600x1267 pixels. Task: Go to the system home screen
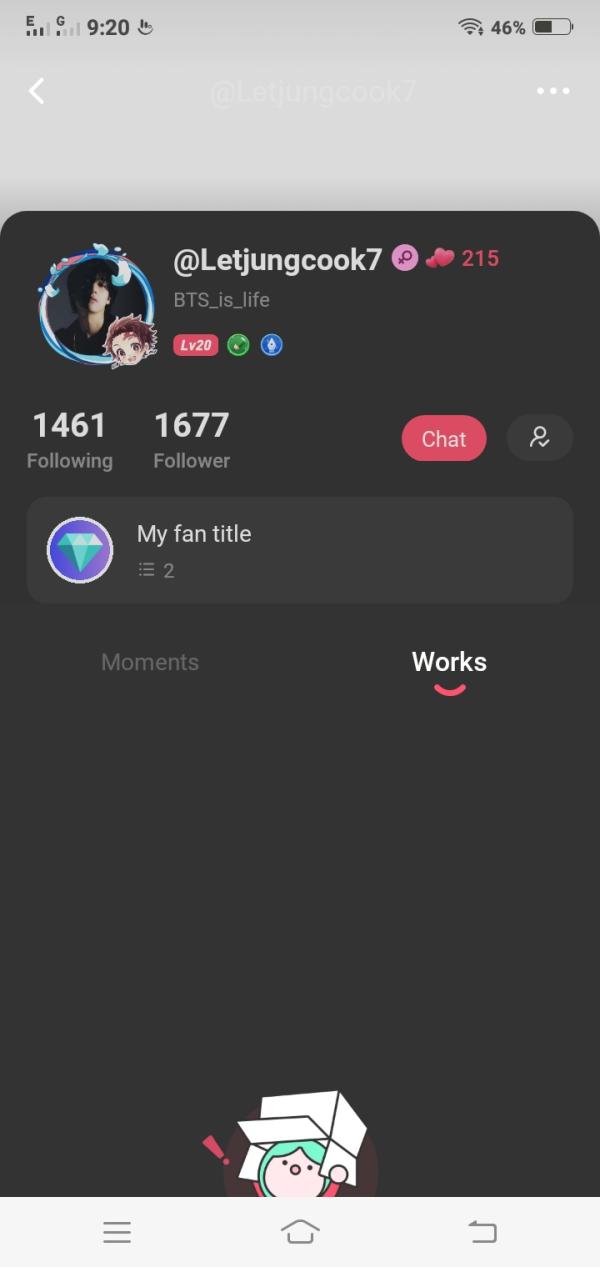pos(300,1232)
